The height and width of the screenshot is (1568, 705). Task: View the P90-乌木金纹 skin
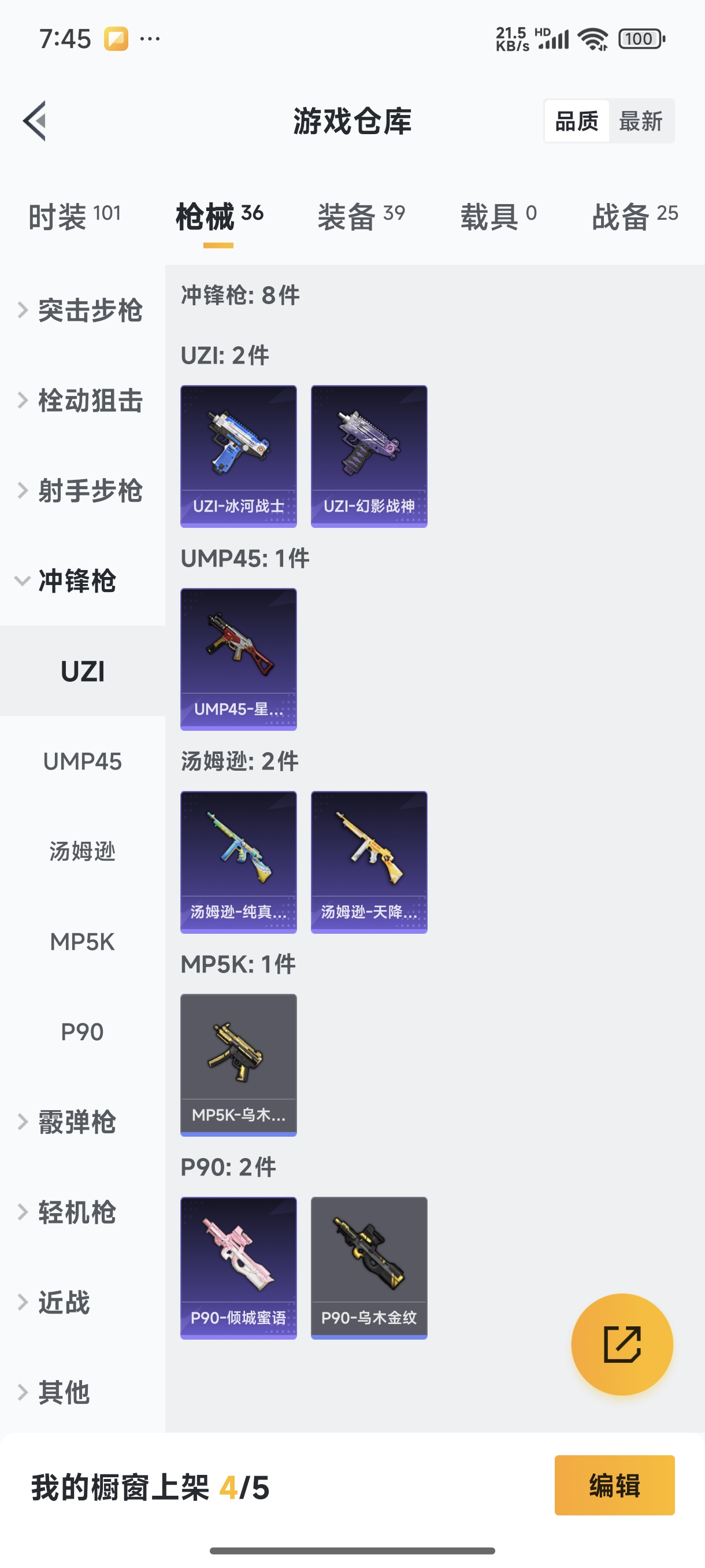pyautogui.click(x=369, y=1268)
